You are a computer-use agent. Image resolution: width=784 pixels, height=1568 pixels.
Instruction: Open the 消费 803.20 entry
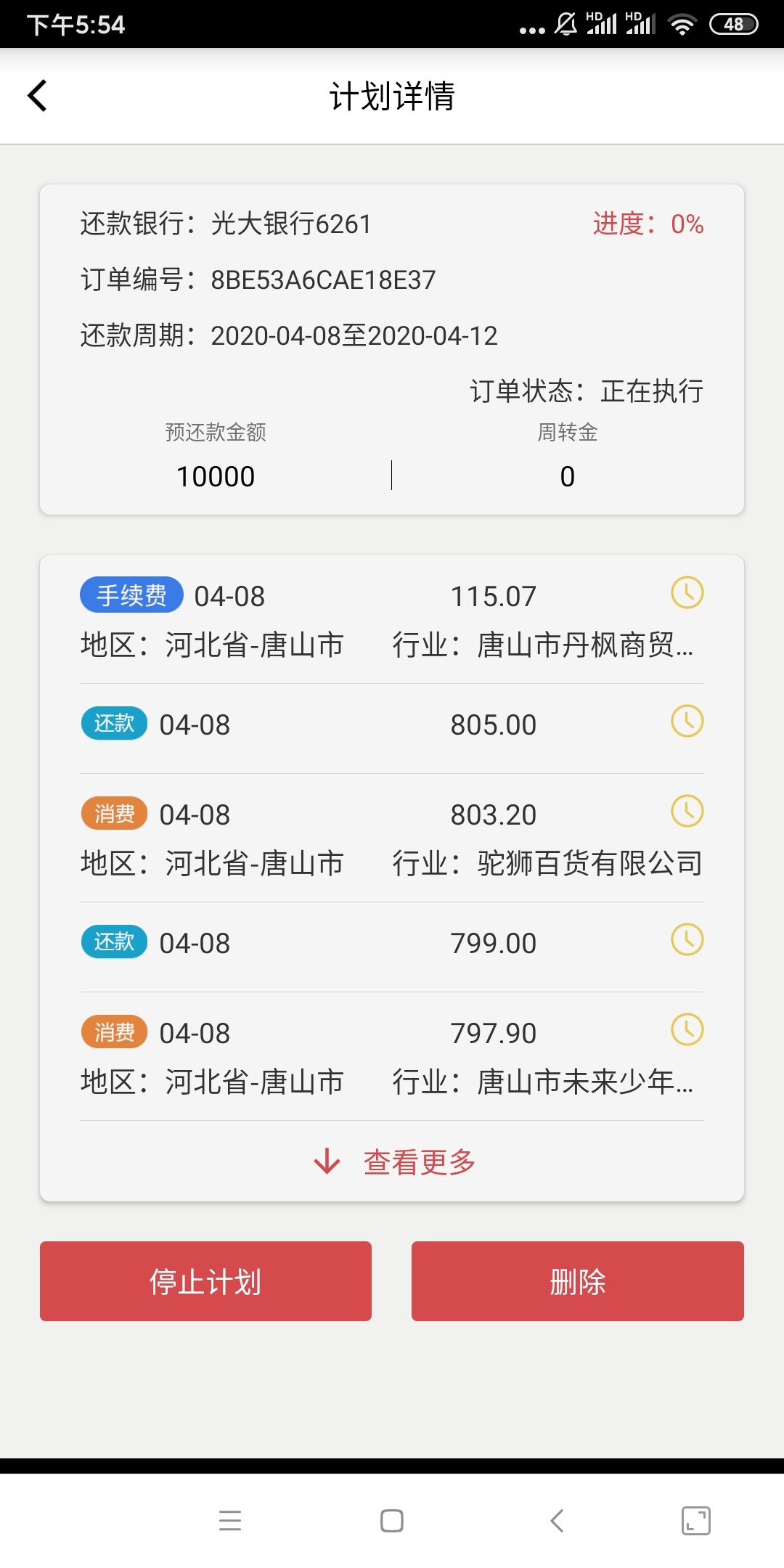(392, 838)
